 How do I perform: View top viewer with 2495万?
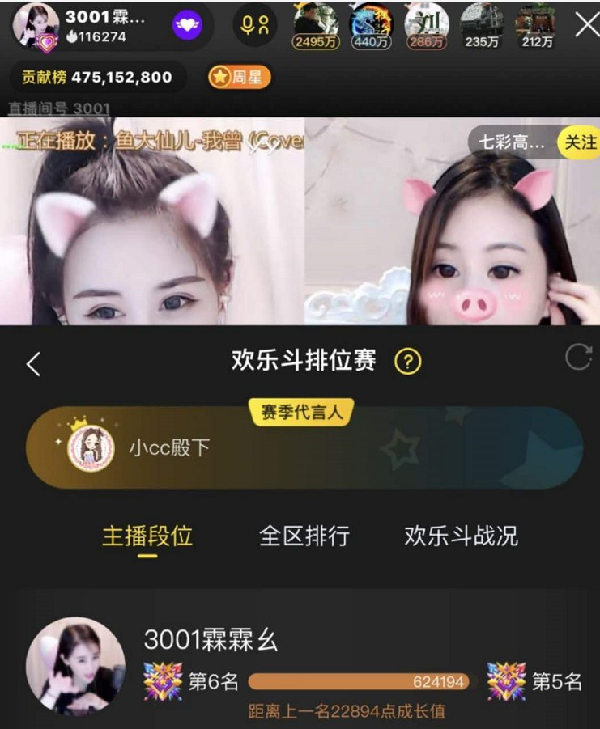point(316,24)
